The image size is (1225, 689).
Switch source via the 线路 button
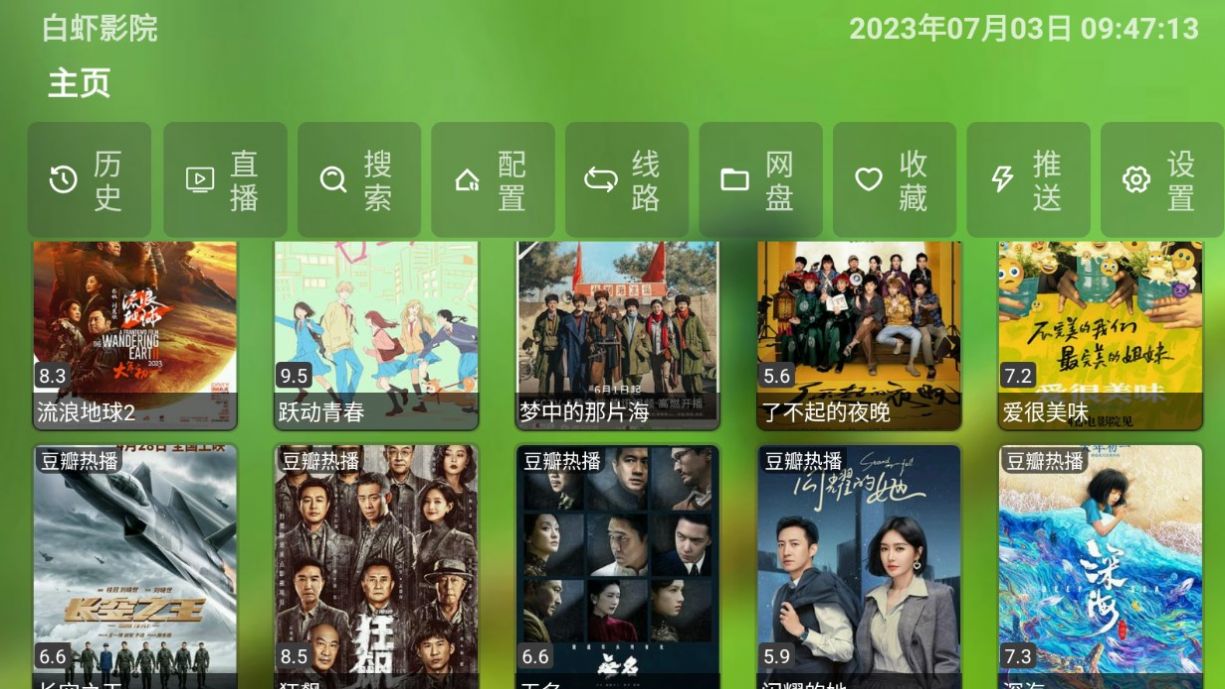(x=627, y=180)
